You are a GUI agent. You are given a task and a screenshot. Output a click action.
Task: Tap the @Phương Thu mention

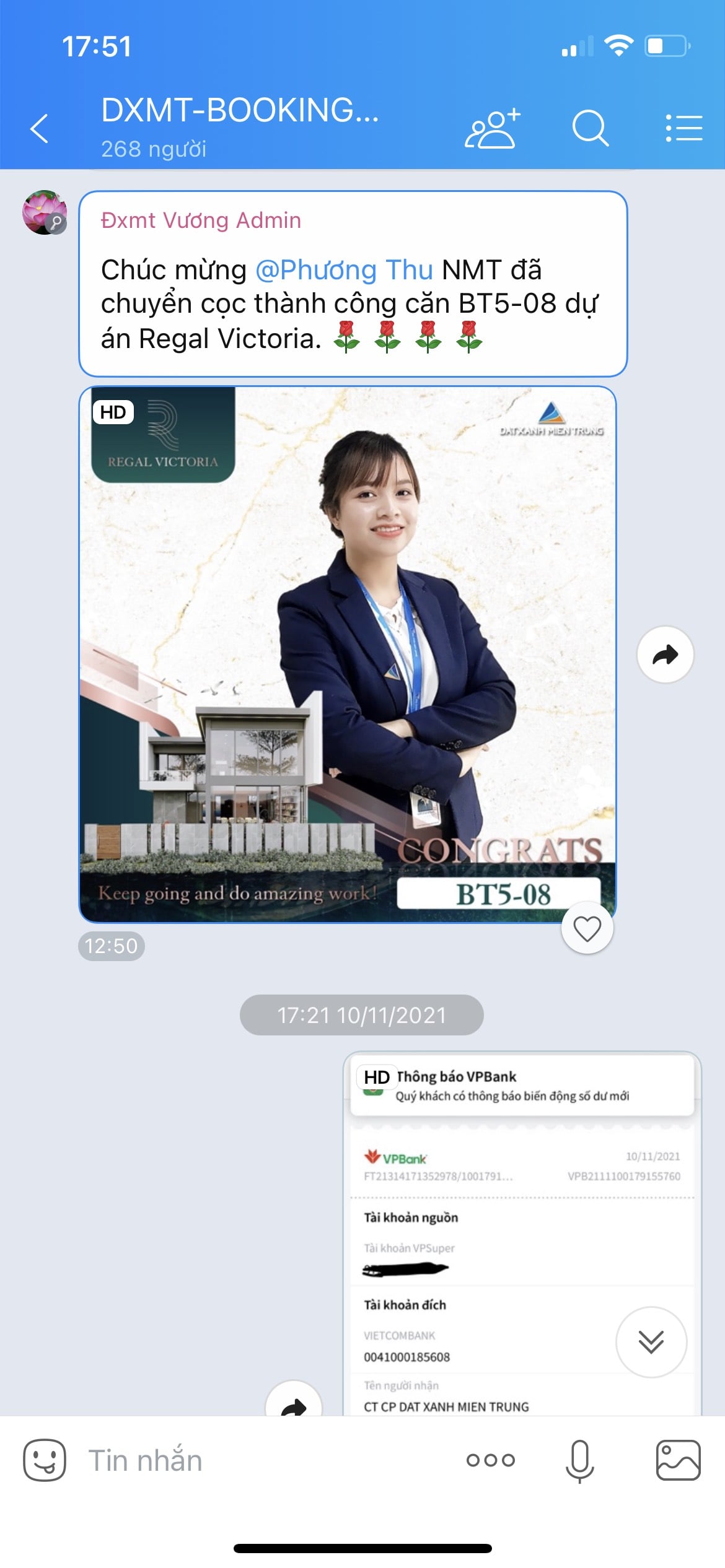(x=344, y=270)
